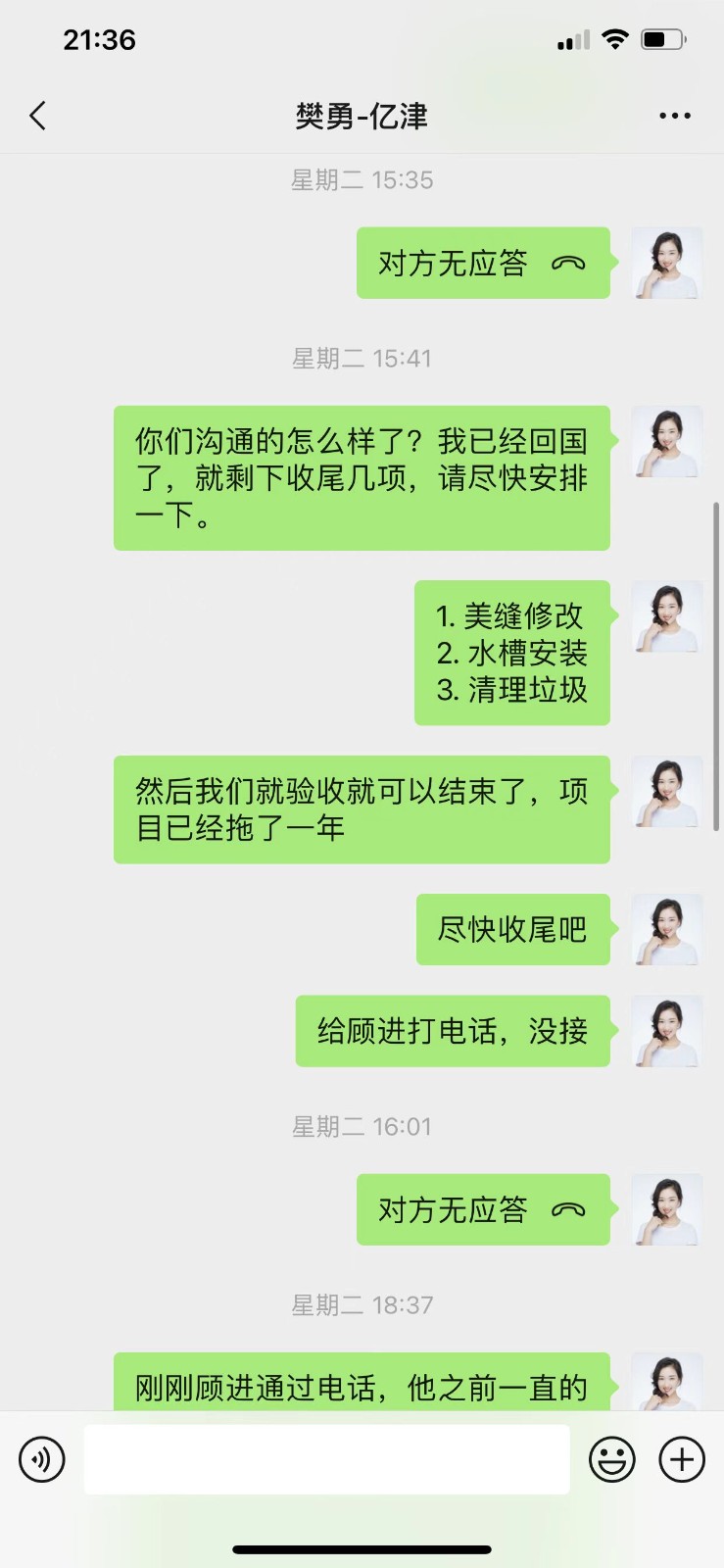Open chat info via three-dot menu

pyautogui.click(x=674, y=116)
